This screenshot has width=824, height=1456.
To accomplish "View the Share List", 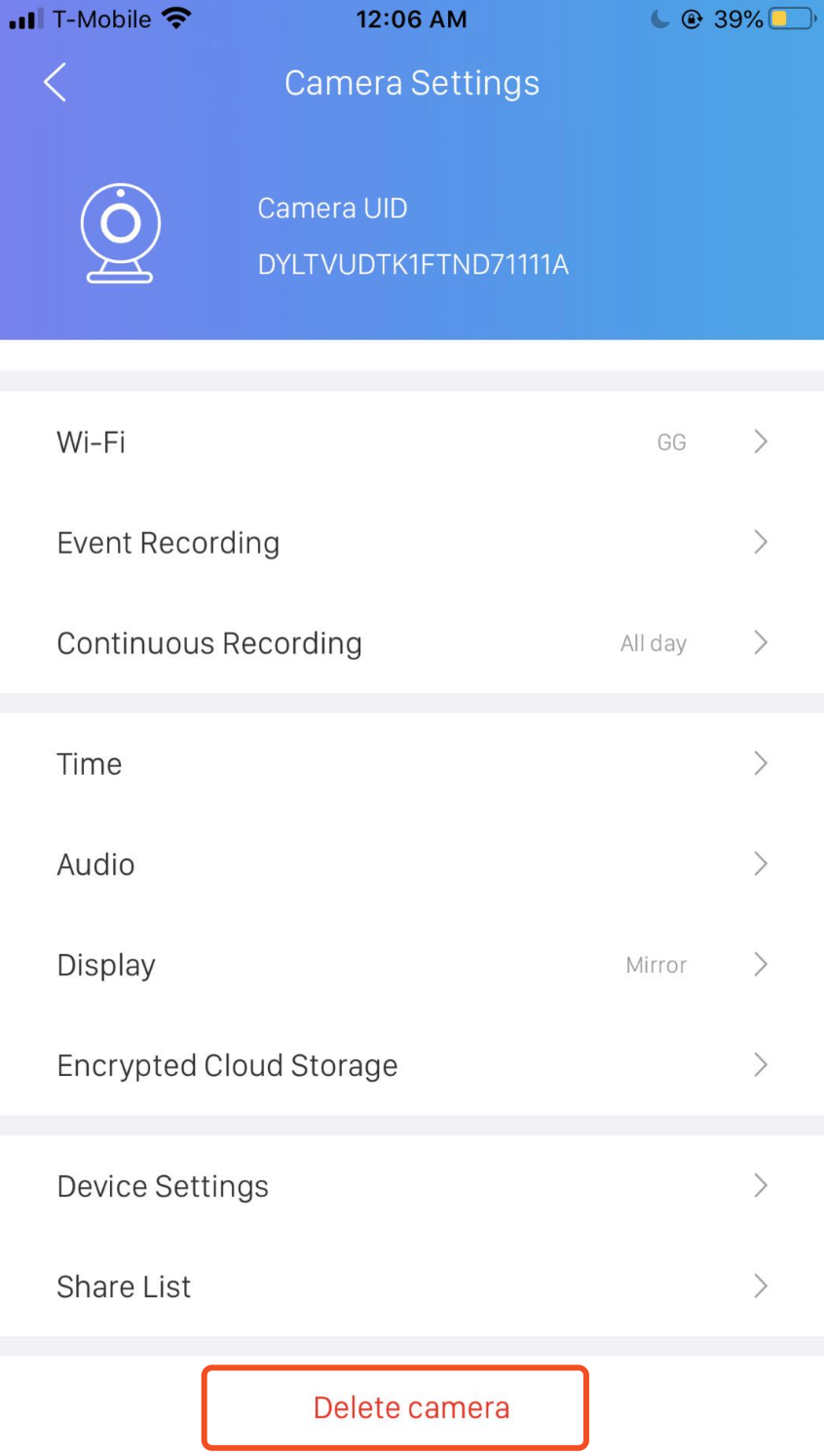I will [411, 1286].
